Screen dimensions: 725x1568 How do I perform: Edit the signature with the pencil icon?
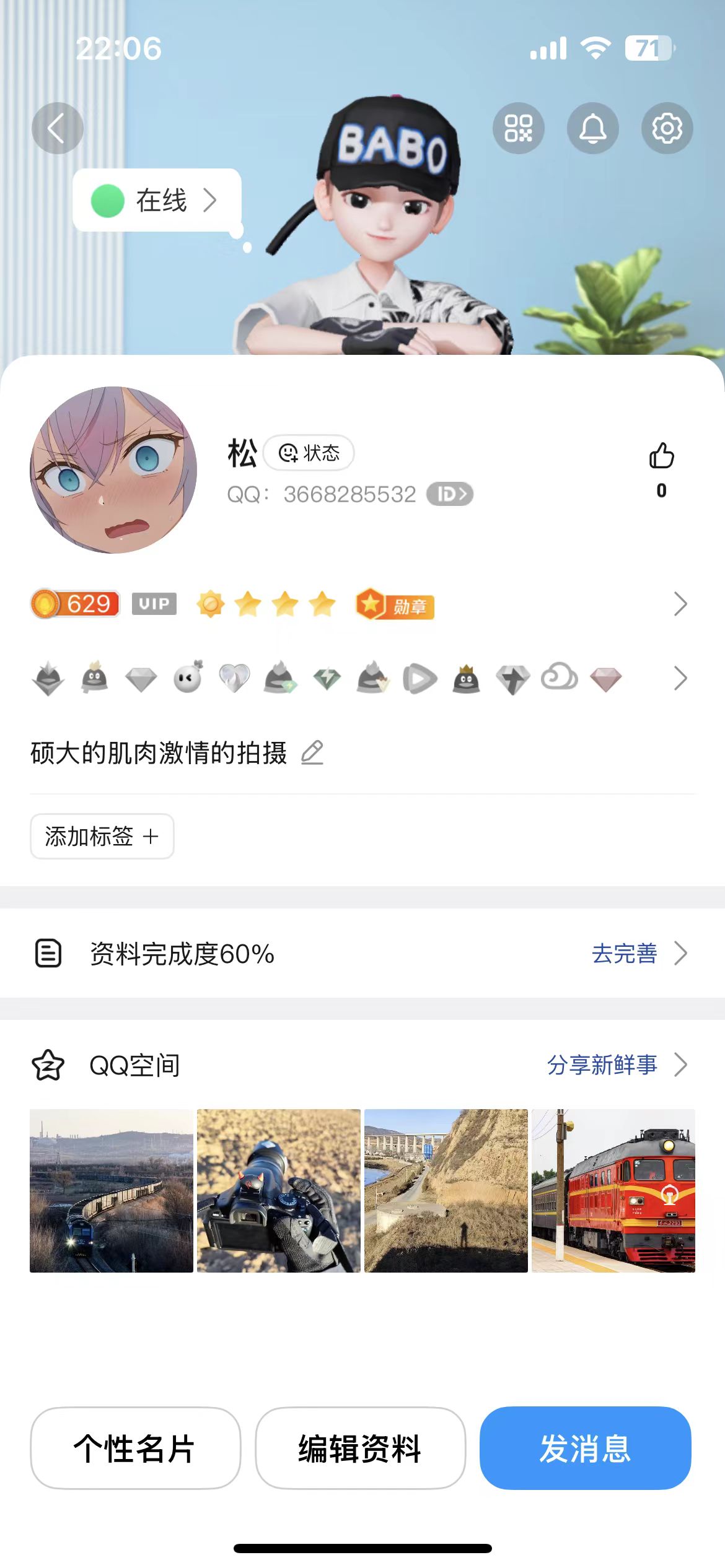[x=312, y=752]
